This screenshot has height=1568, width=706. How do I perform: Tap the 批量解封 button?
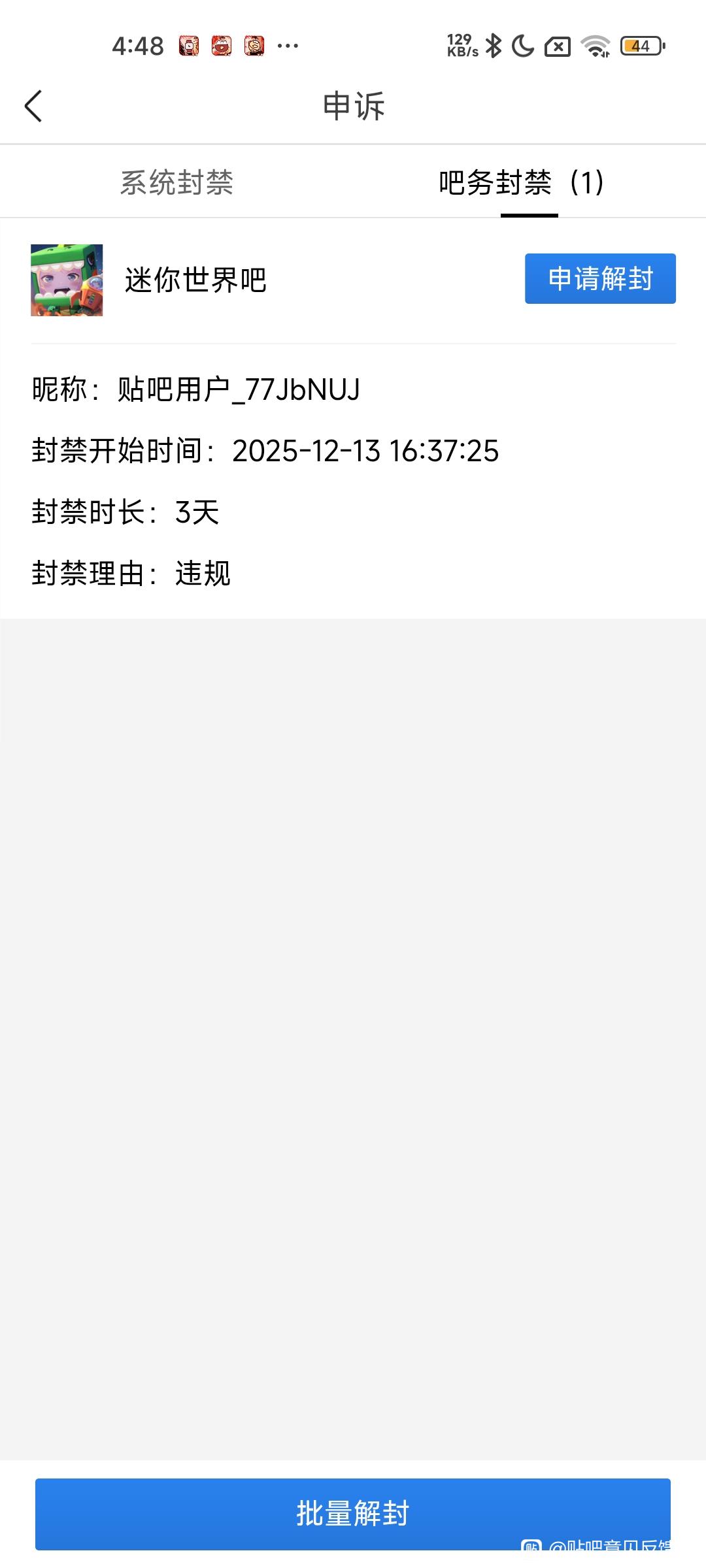pyautogui.click(x=352, y=1513)
